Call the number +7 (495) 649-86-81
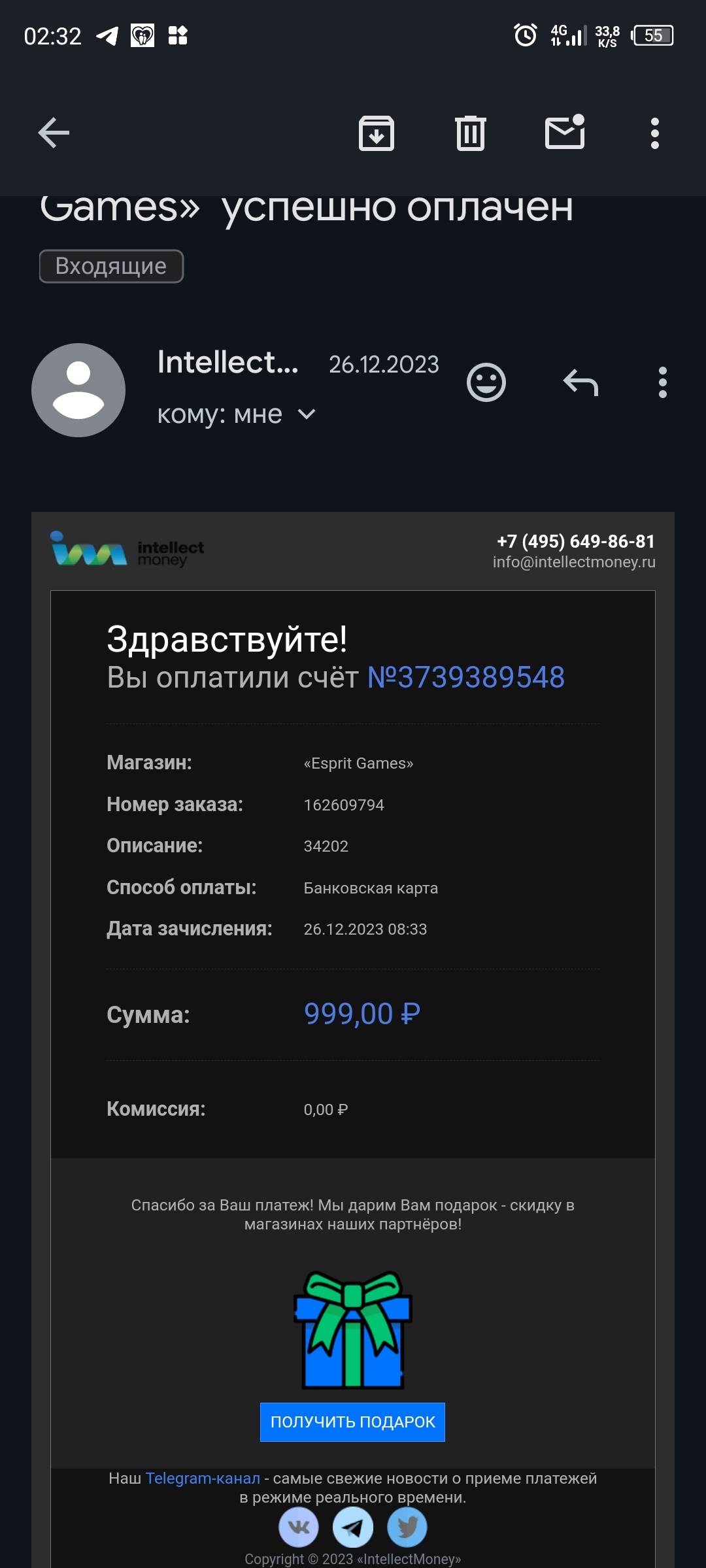 (575, 541)
